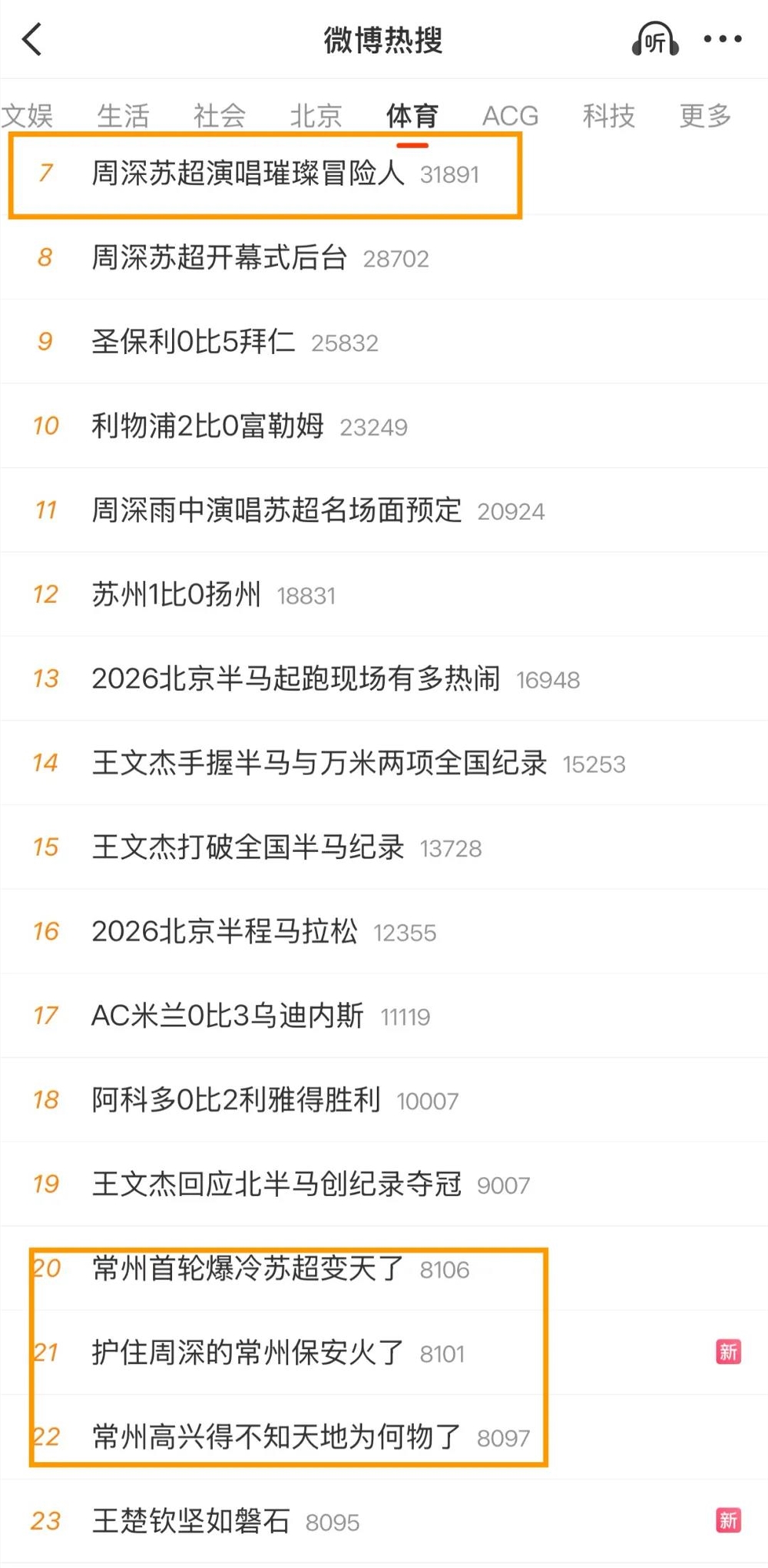Viewport: 768px width, 1568px height.
Task: Tap the rank number 20 marker
Action: pyautogui.click(x=48, y=1270)
